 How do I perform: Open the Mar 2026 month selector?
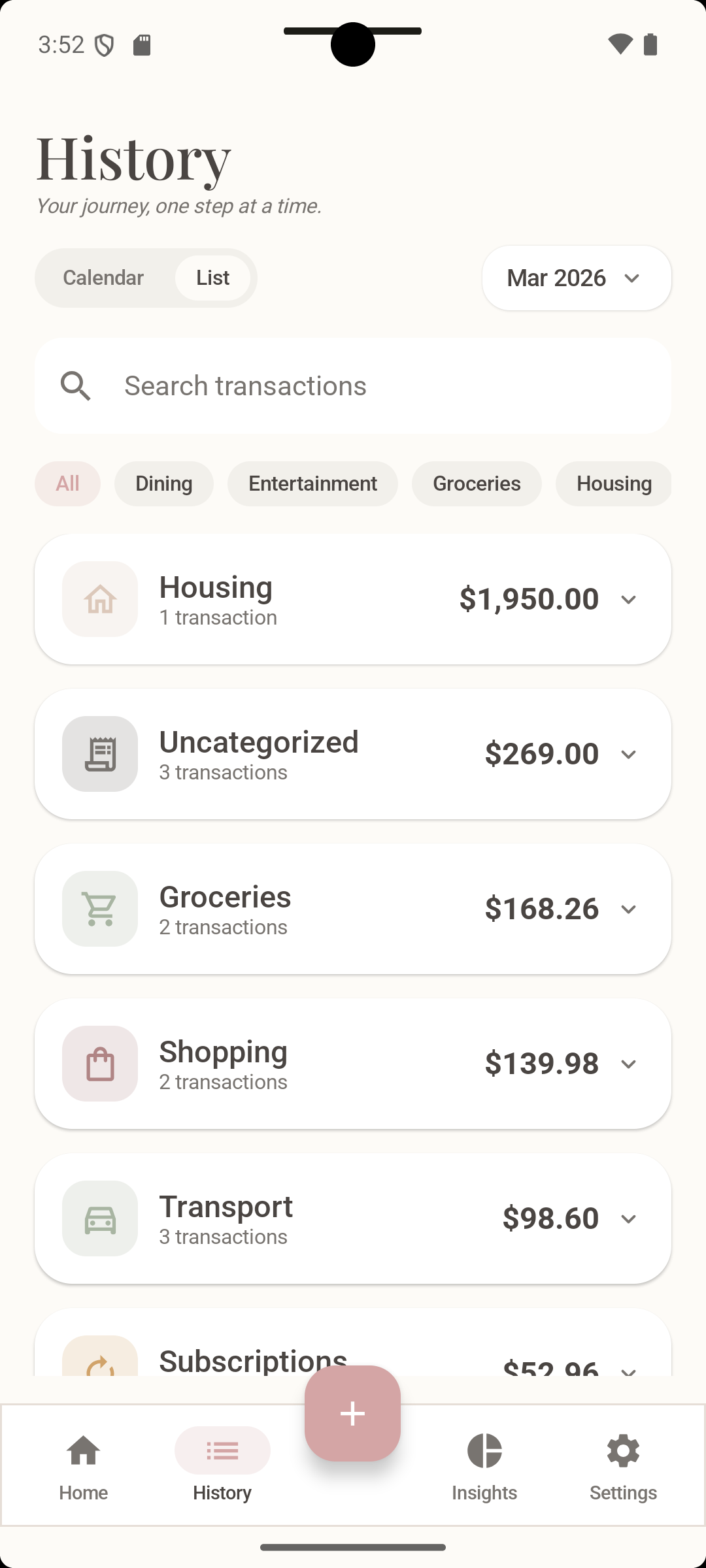576,278
